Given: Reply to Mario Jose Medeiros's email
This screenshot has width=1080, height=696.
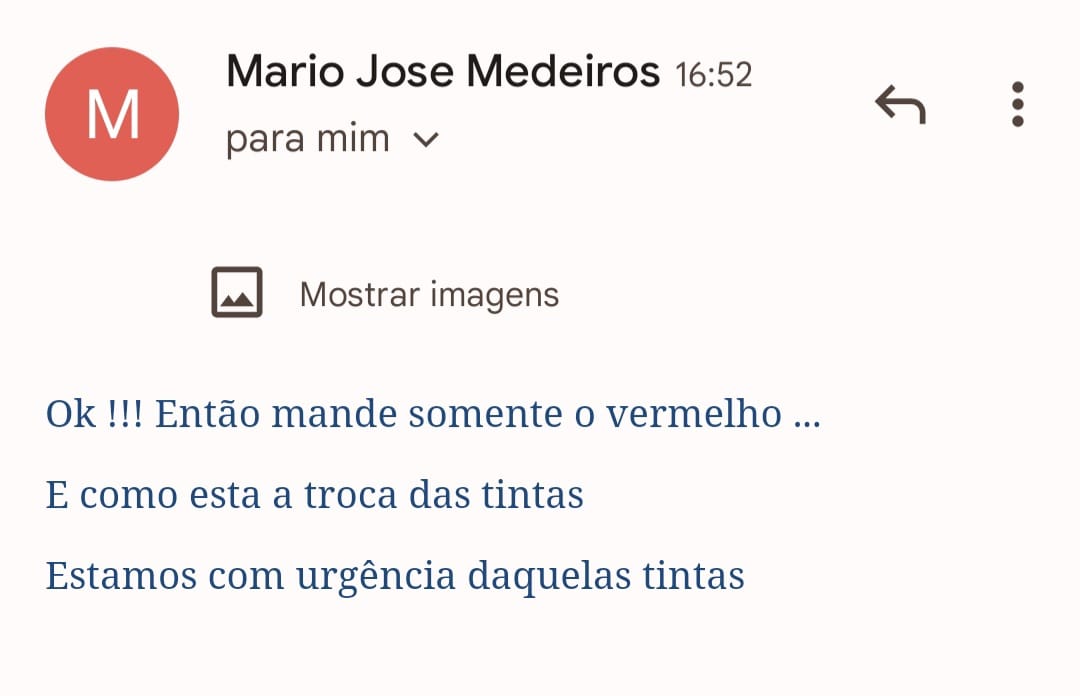Looking at the screenshot, I should pos(900,104).
